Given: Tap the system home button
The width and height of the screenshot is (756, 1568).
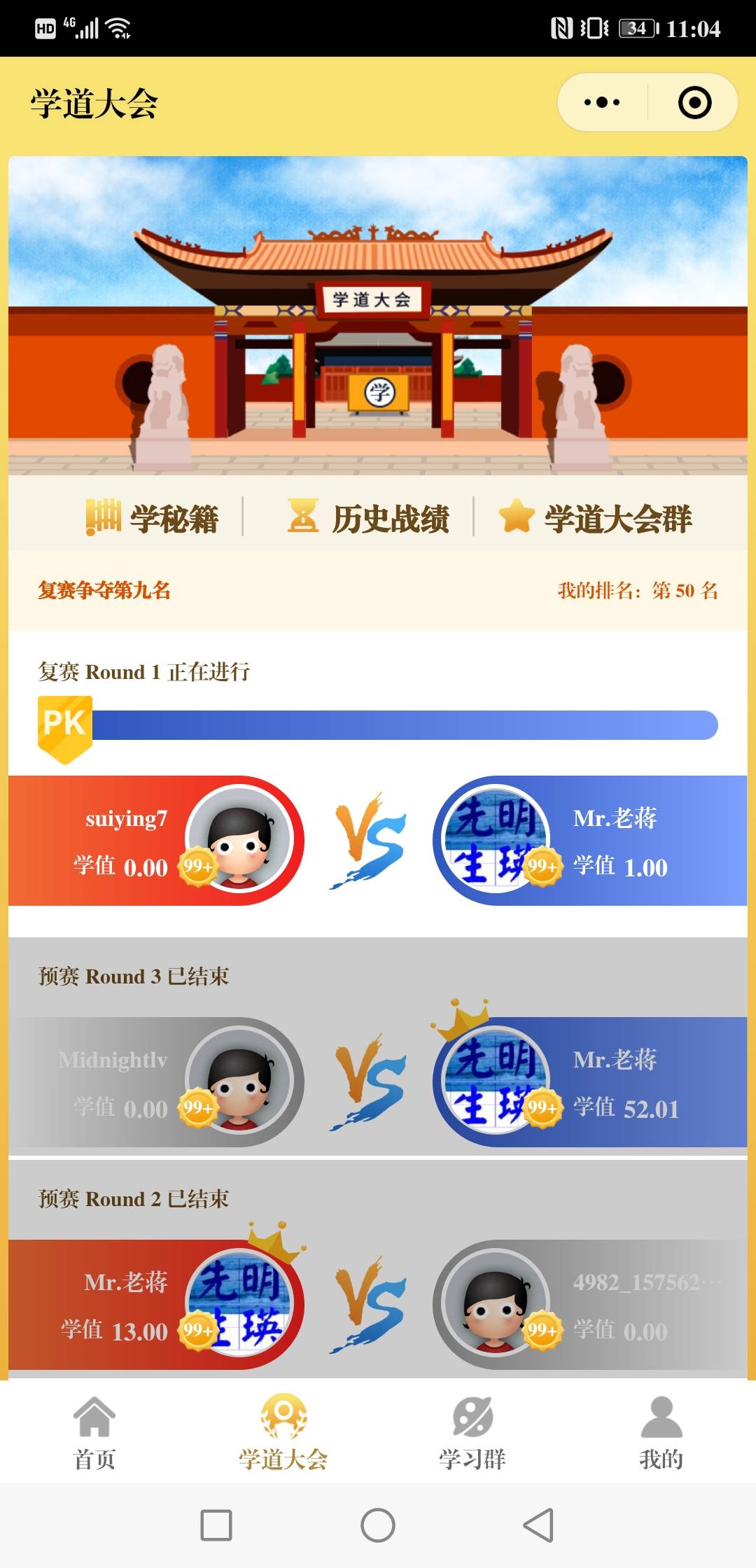Looking at the screenshot, I should pos(378,1525).
